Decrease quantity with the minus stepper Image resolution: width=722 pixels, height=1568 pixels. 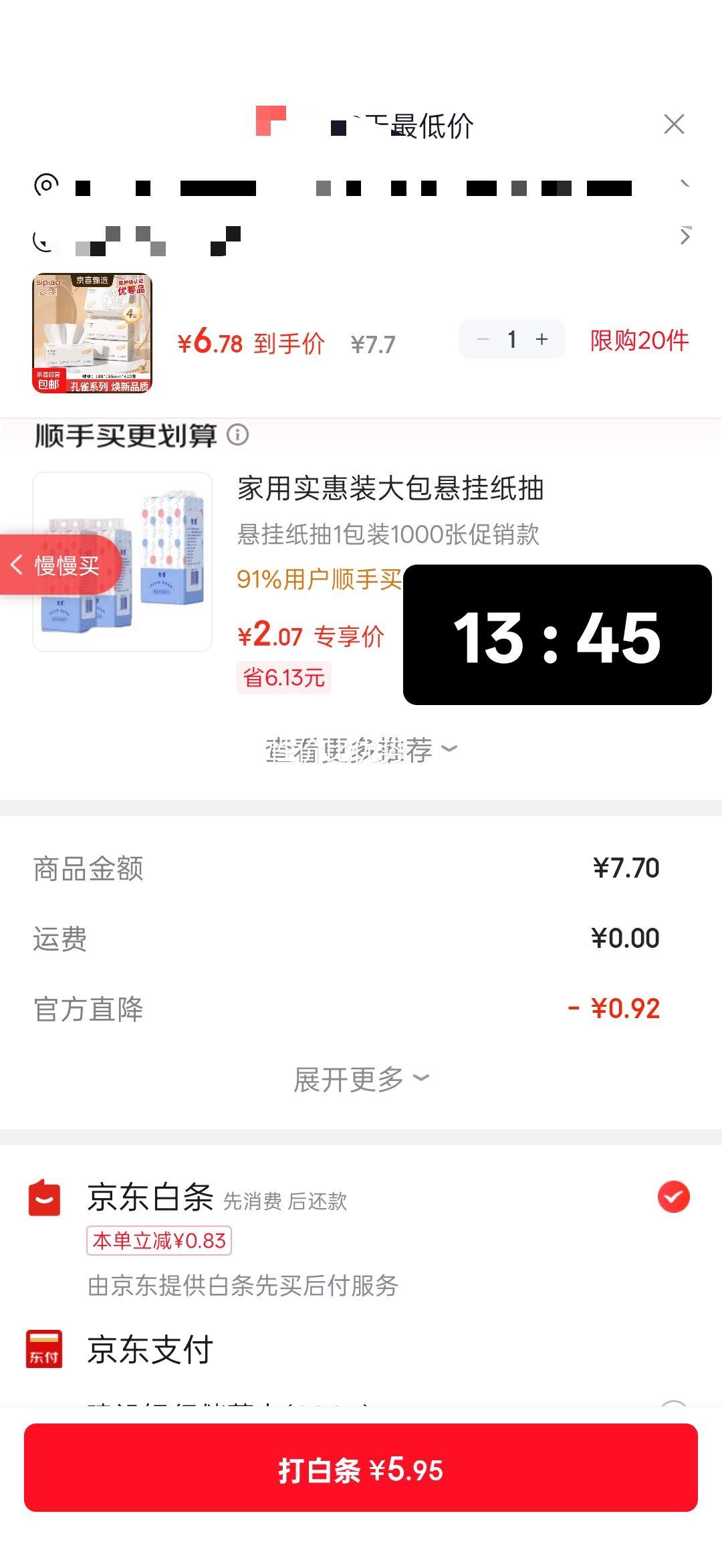483,340
